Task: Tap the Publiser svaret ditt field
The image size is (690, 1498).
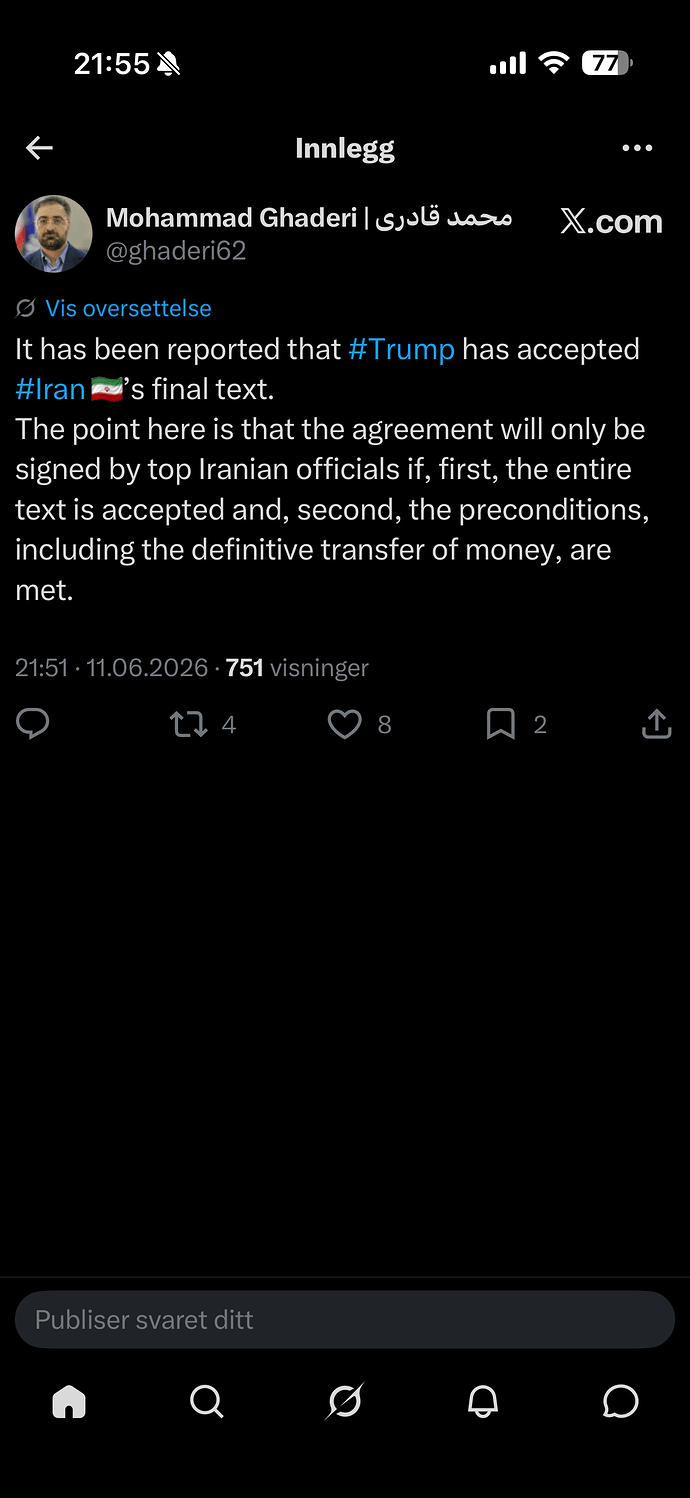Action: pos(345,1319)
